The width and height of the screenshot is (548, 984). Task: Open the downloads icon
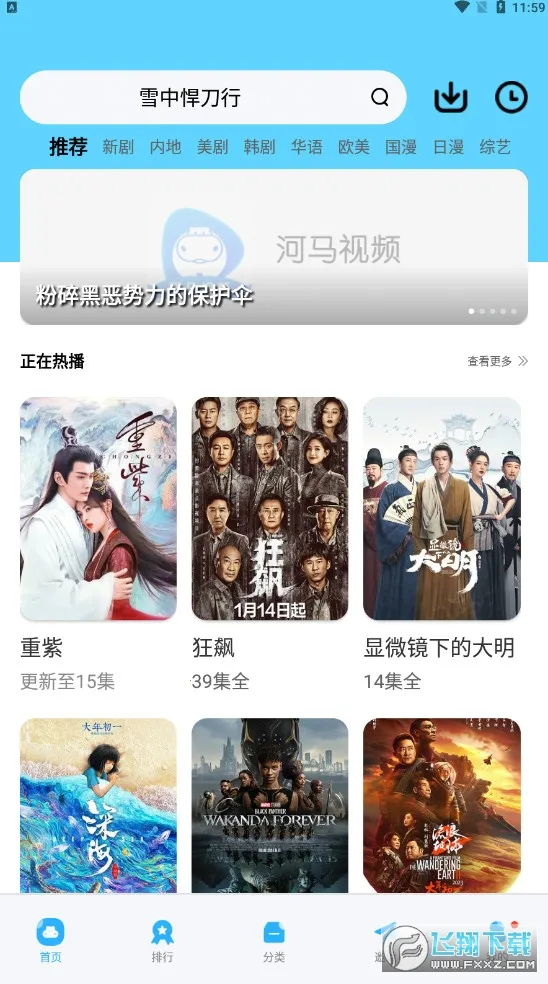click(x=451, y=97)
